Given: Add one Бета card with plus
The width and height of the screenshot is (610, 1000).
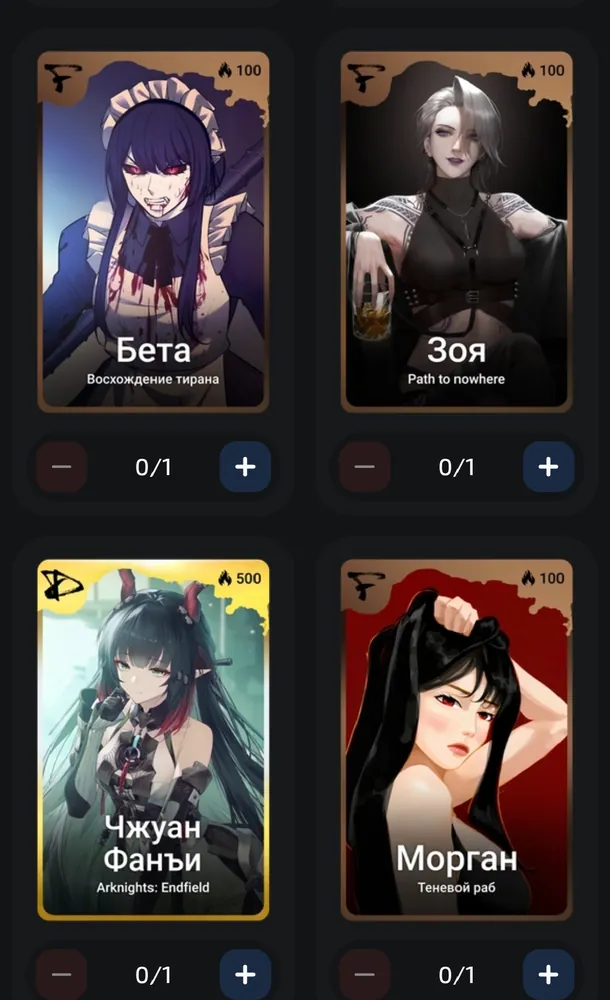Looking at the screenshot, I should pyautogui.click(x=245, y=467).
